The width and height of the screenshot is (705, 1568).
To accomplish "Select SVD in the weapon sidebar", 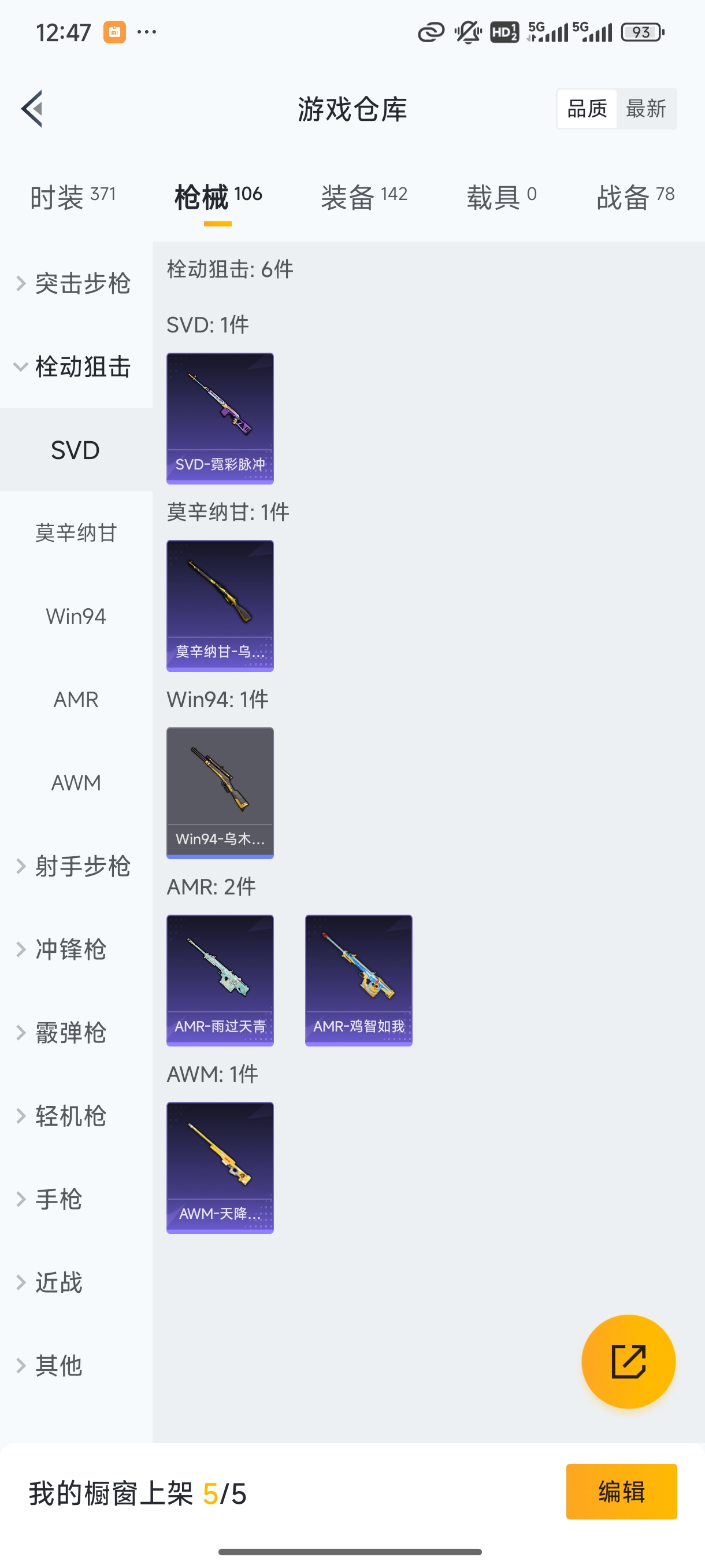I will [x=76, y=450].
